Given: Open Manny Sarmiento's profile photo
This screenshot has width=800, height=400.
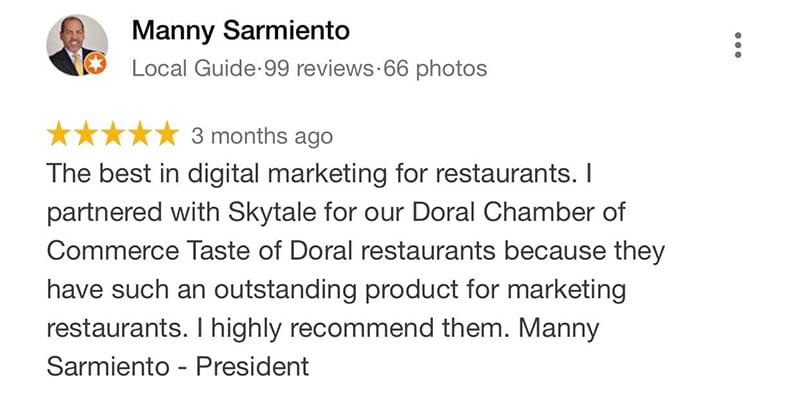Looking at the screenshot, I should click(76, 46).
